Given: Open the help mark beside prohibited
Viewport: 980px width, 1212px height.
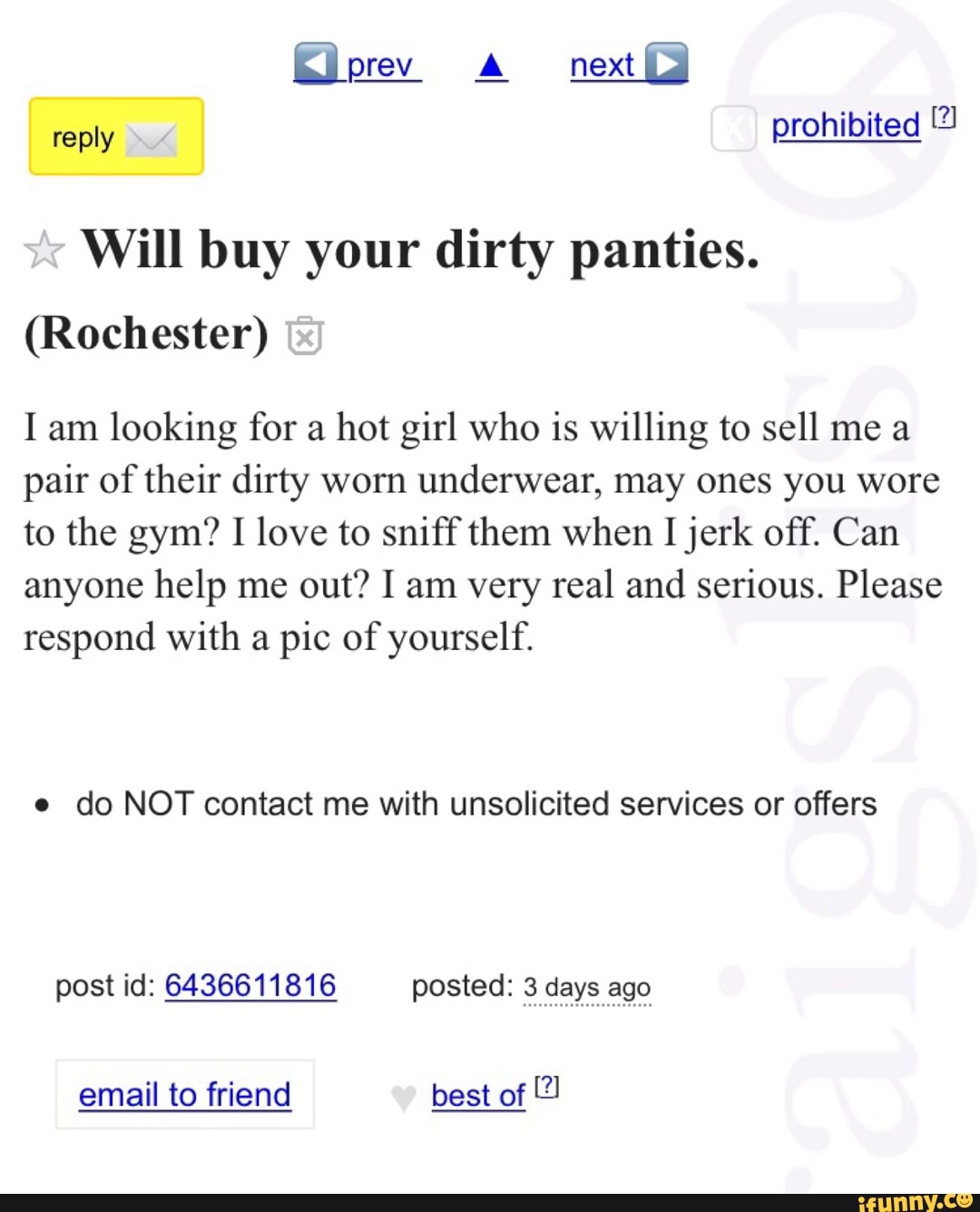Looking at the screenshot, I should click(x=944, y=117).
